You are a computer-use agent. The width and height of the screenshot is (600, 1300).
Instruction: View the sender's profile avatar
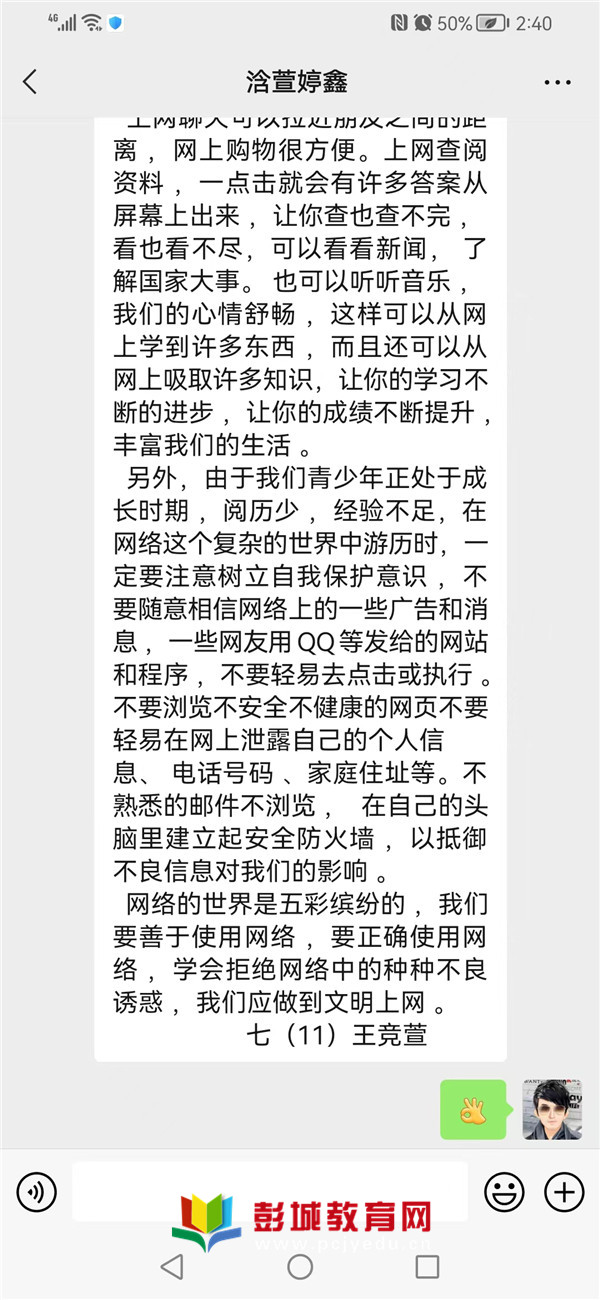point(552,1109)
